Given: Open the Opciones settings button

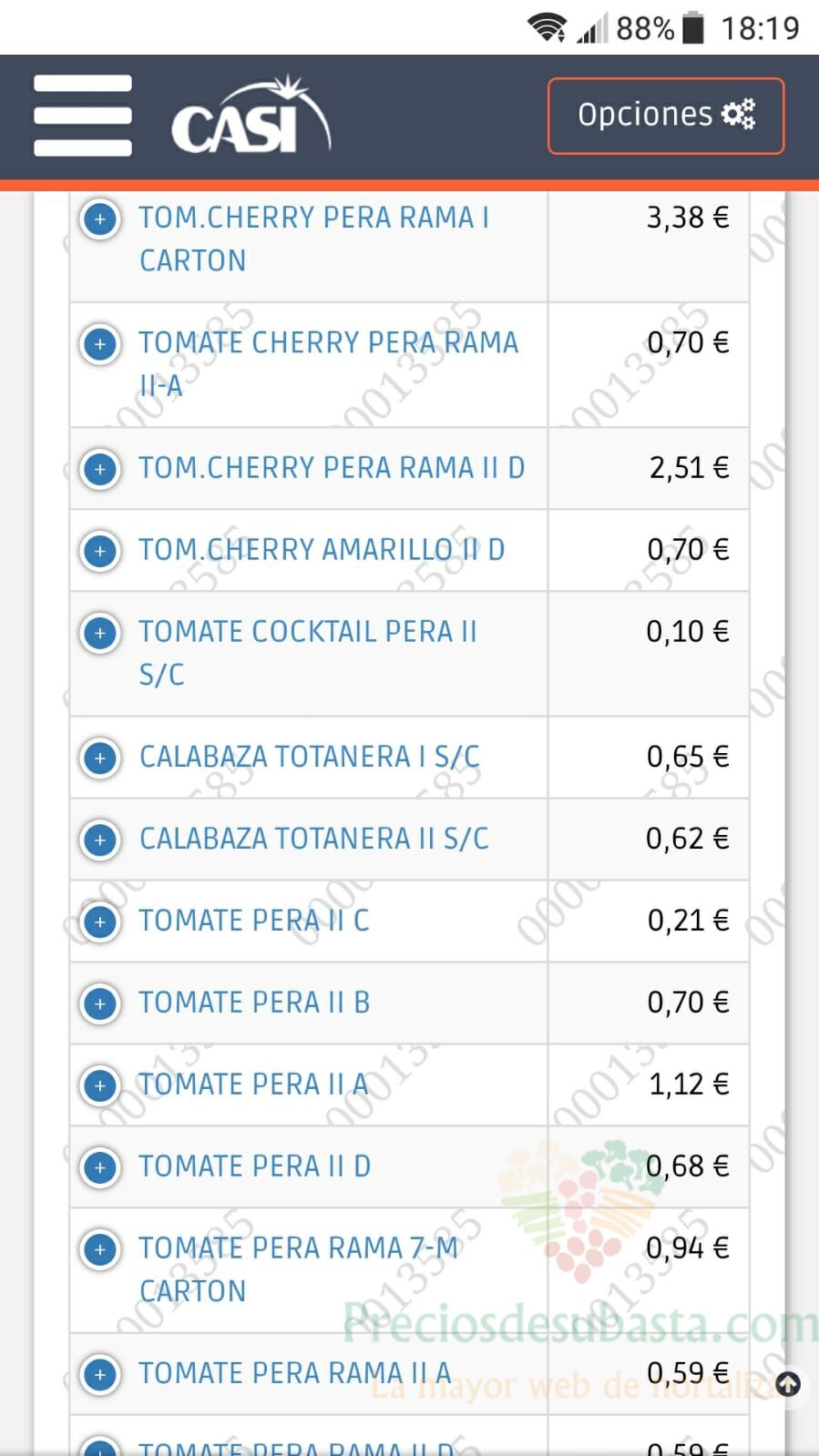Looking at the screenshot, I should click(x=666, y=116).
